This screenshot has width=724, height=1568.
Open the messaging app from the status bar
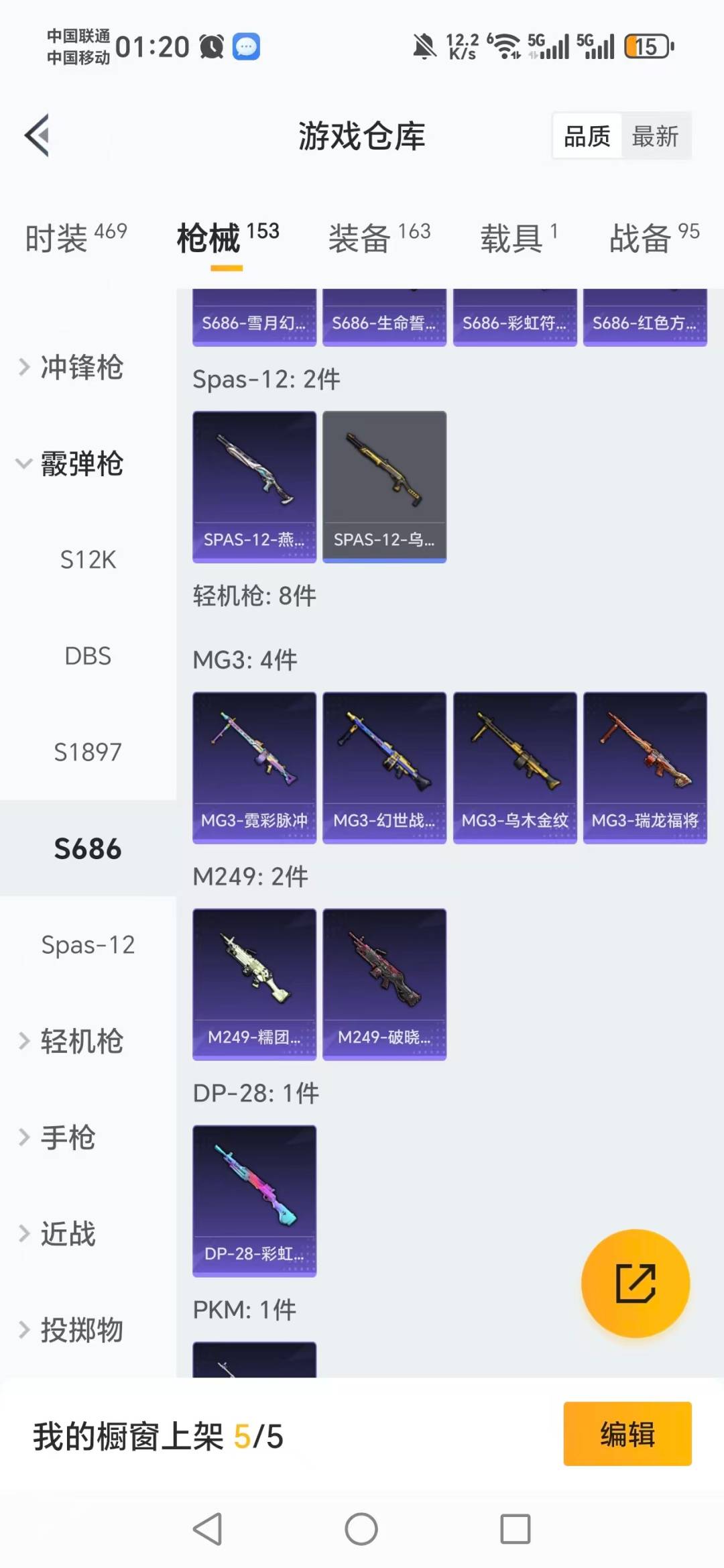pos(246,47)
